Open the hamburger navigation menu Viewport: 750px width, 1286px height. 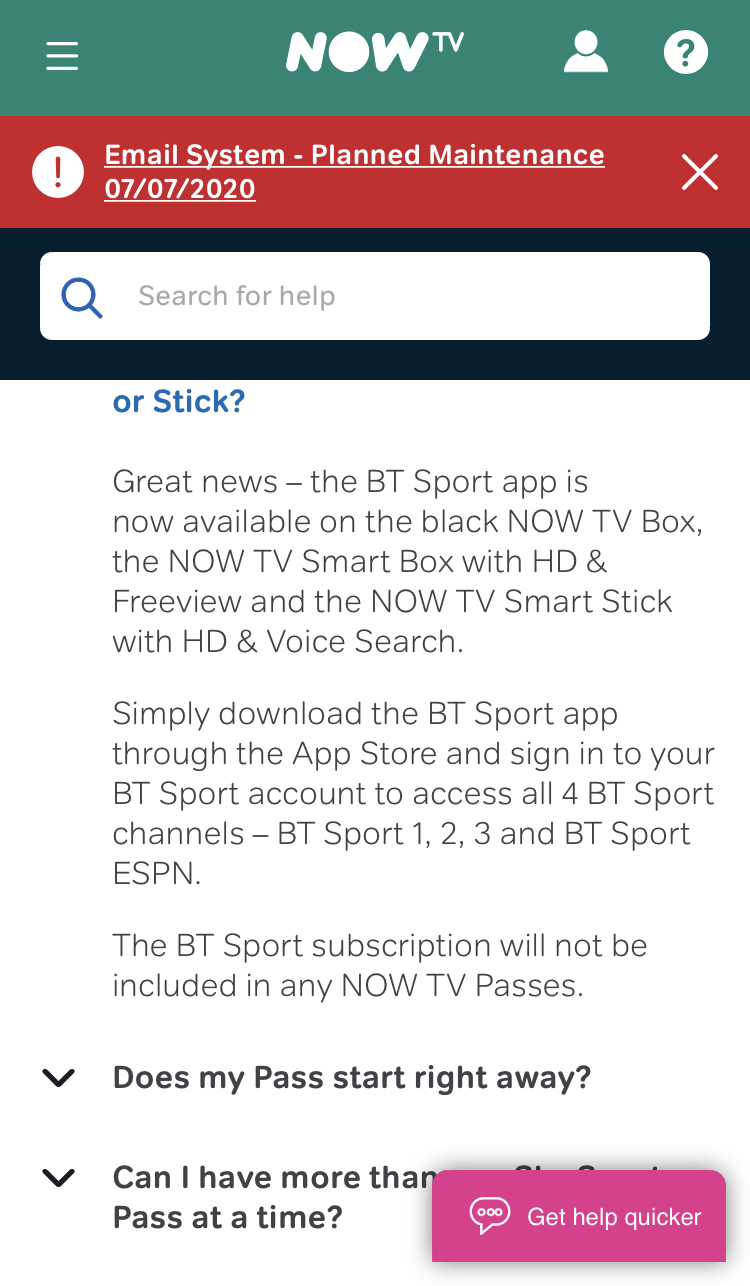point(62,56)
